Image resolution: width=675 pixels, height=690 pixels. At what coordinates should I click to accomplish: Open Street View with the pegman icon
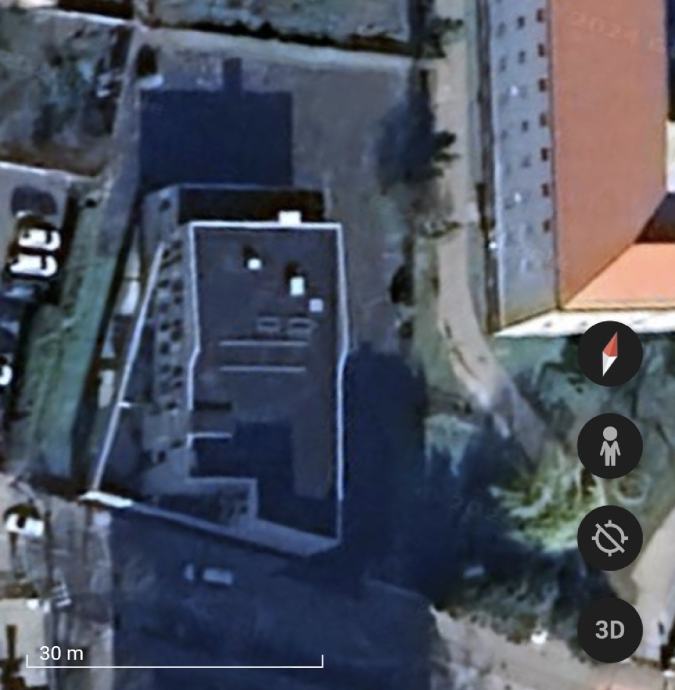pos(609,446)
